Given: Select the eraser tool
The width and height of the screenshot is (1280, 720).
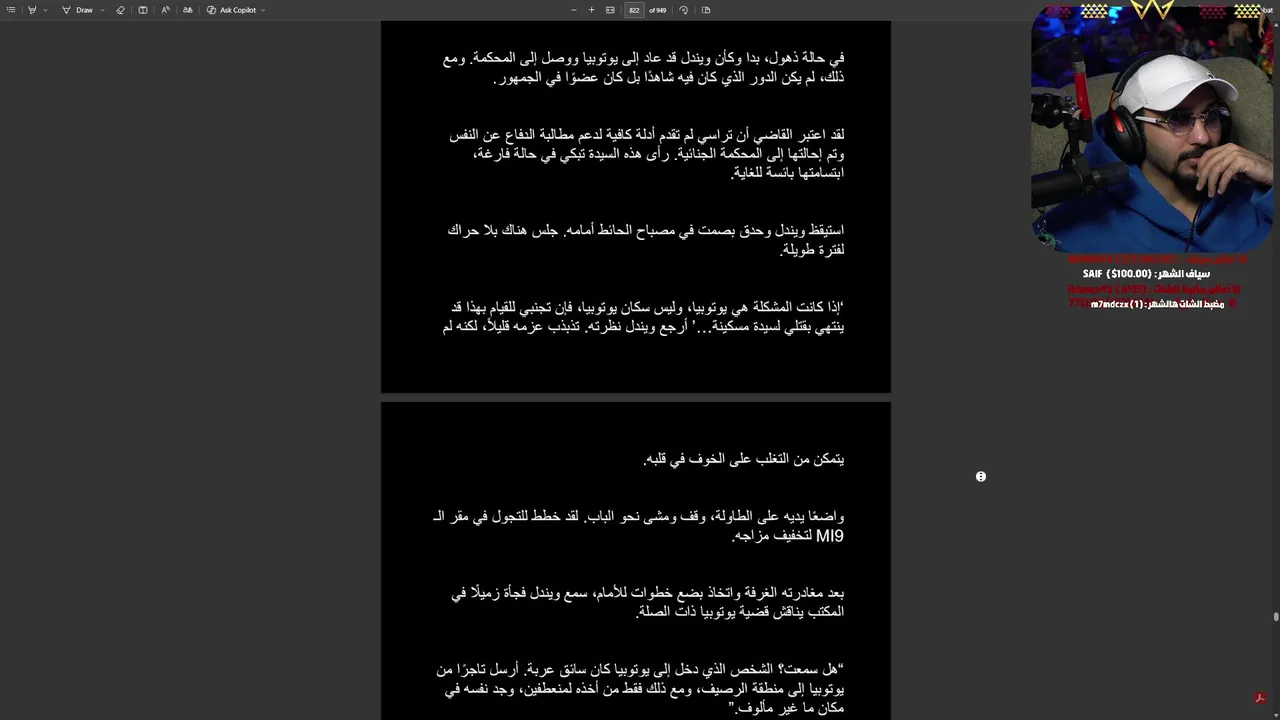Looking at the screenshot, I should click(120, 10).
